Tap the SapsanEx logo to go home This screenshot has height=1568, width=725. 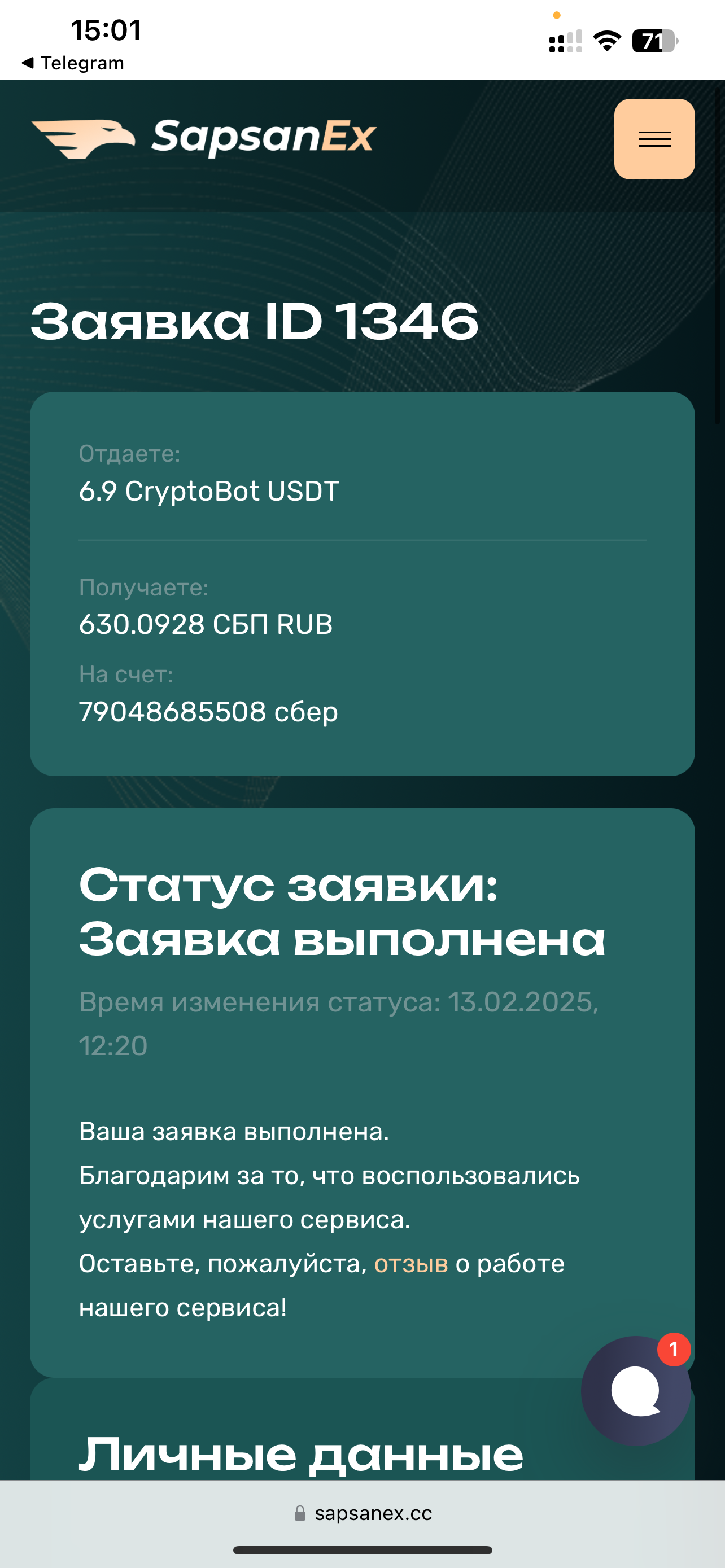tap(204, 138)
